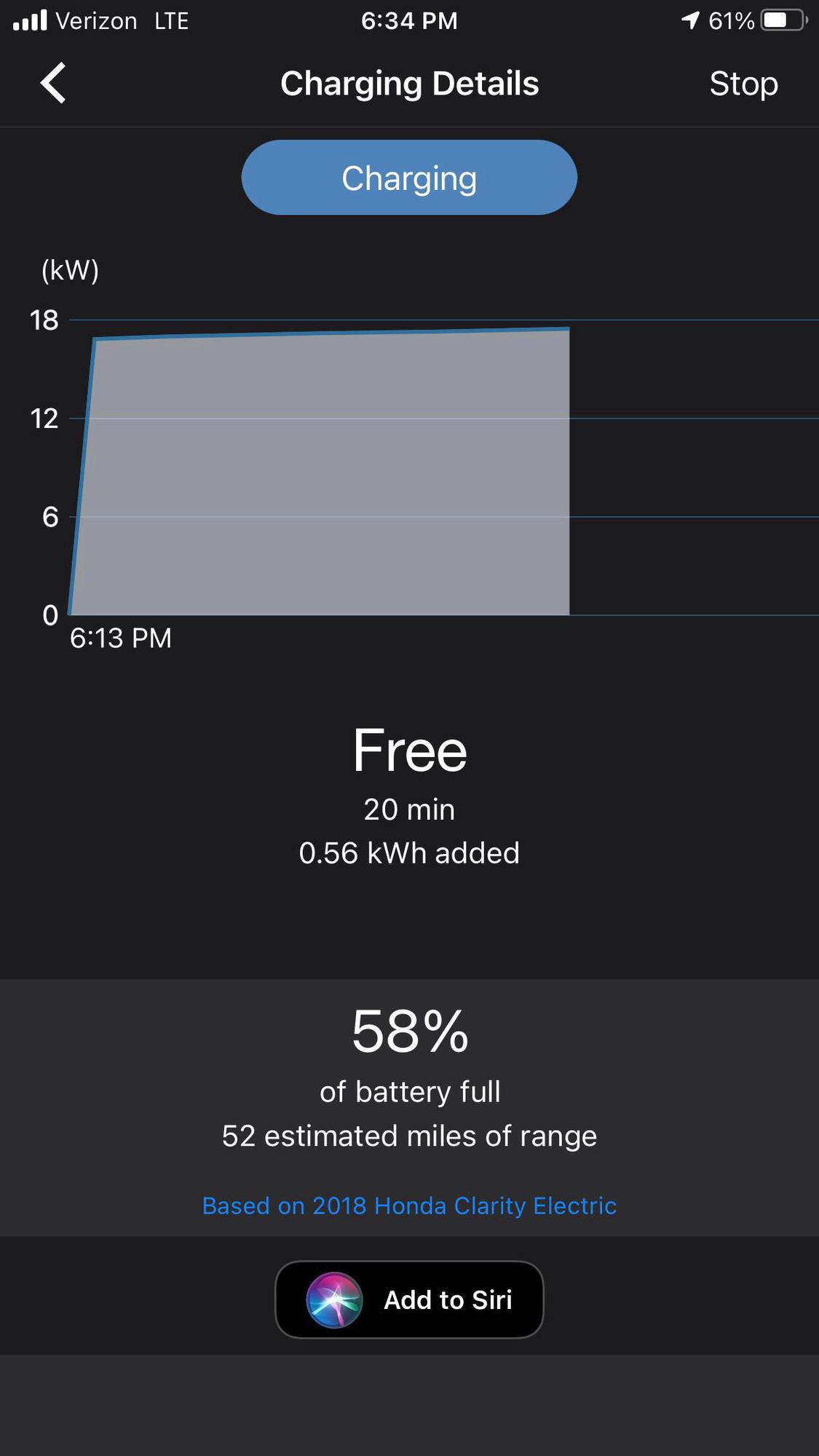
Task: Go back using the top-left arrow
Action: coord(53,83)
